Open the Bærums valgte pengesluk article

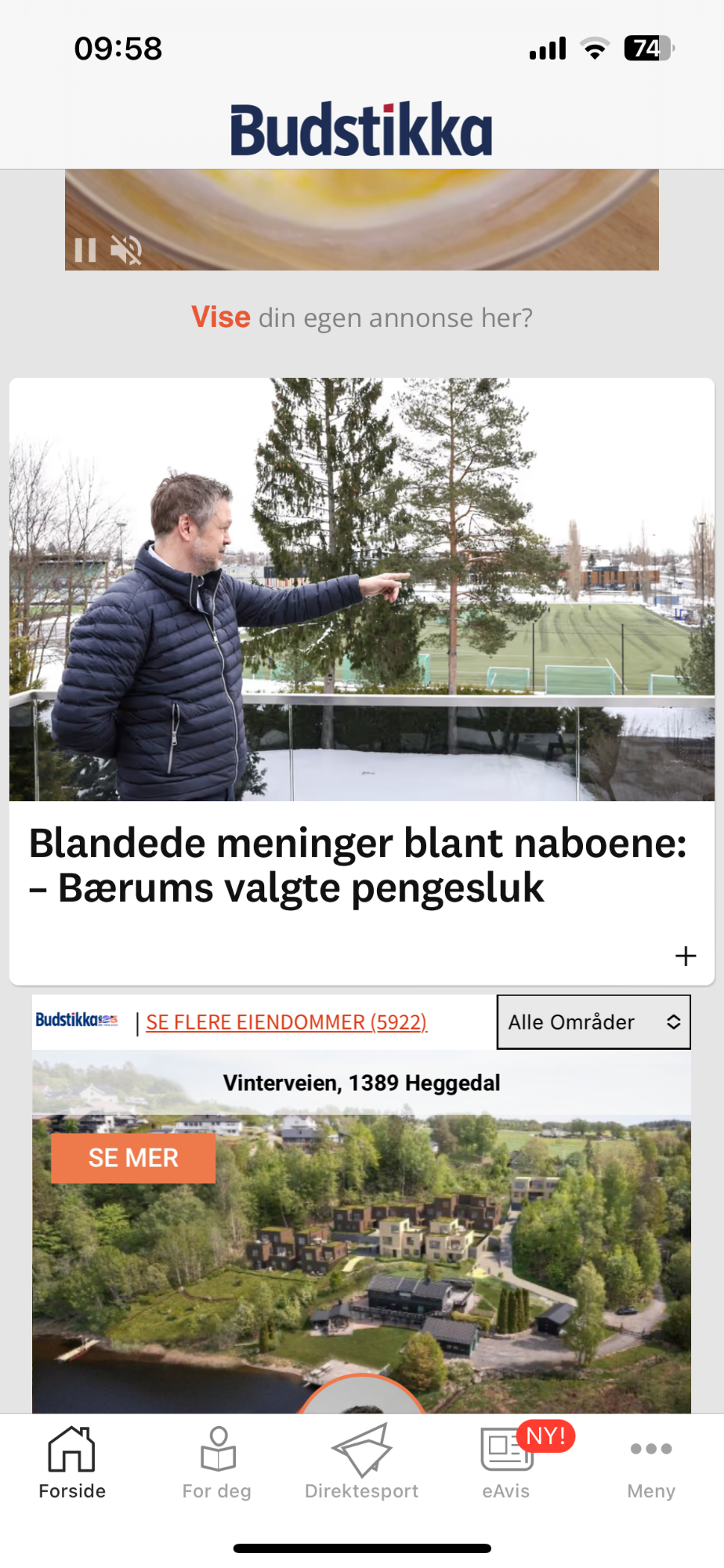tap(358, 866)
